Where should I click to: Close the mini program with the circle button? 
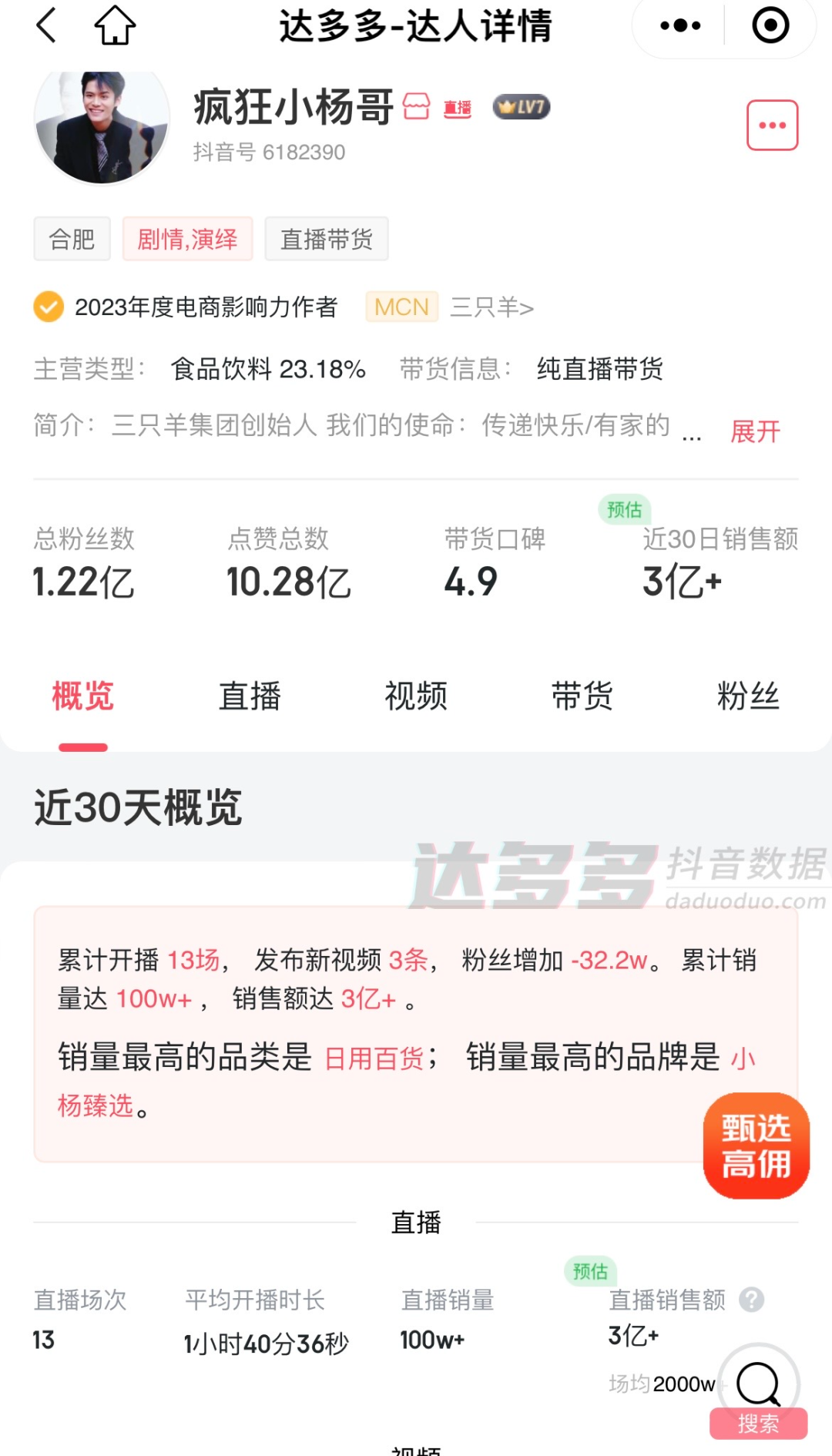(x=770, y=25)
